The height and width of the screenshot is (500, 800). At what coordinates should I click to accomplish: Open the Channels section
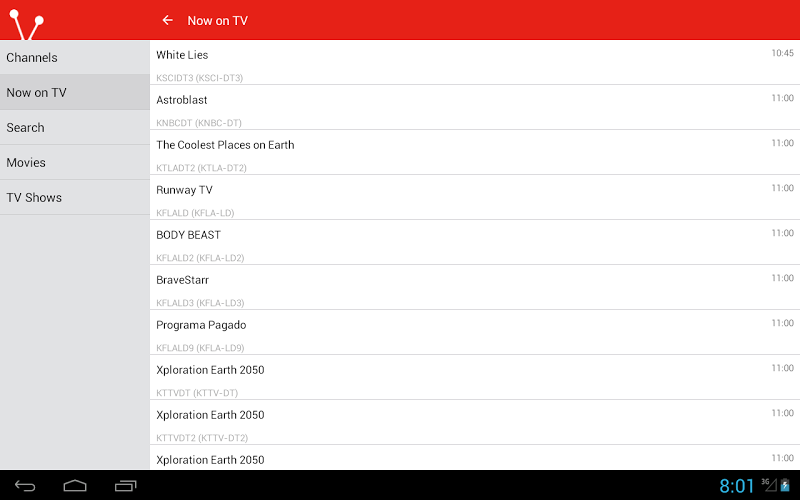point(74,57)
